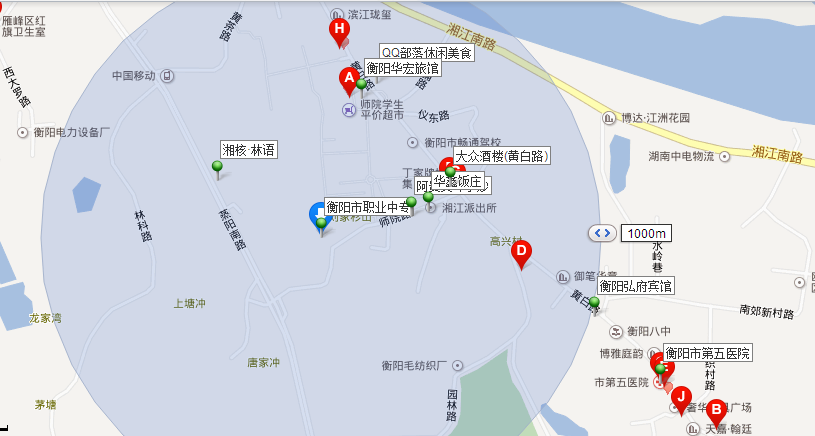Screen dimensions: 815x436
Task: Select red marker H on the map
Action: [339, 31]
